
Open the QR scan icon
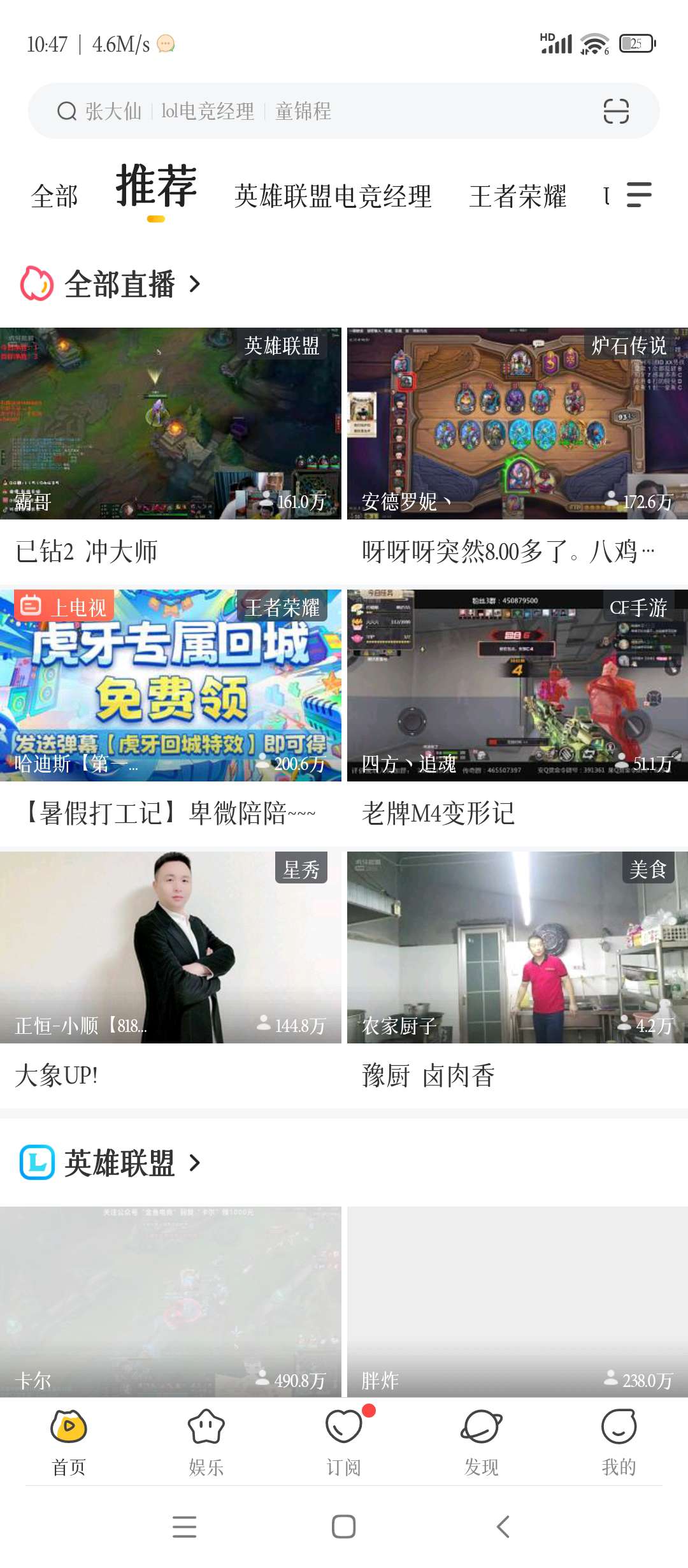pos(615,112)
